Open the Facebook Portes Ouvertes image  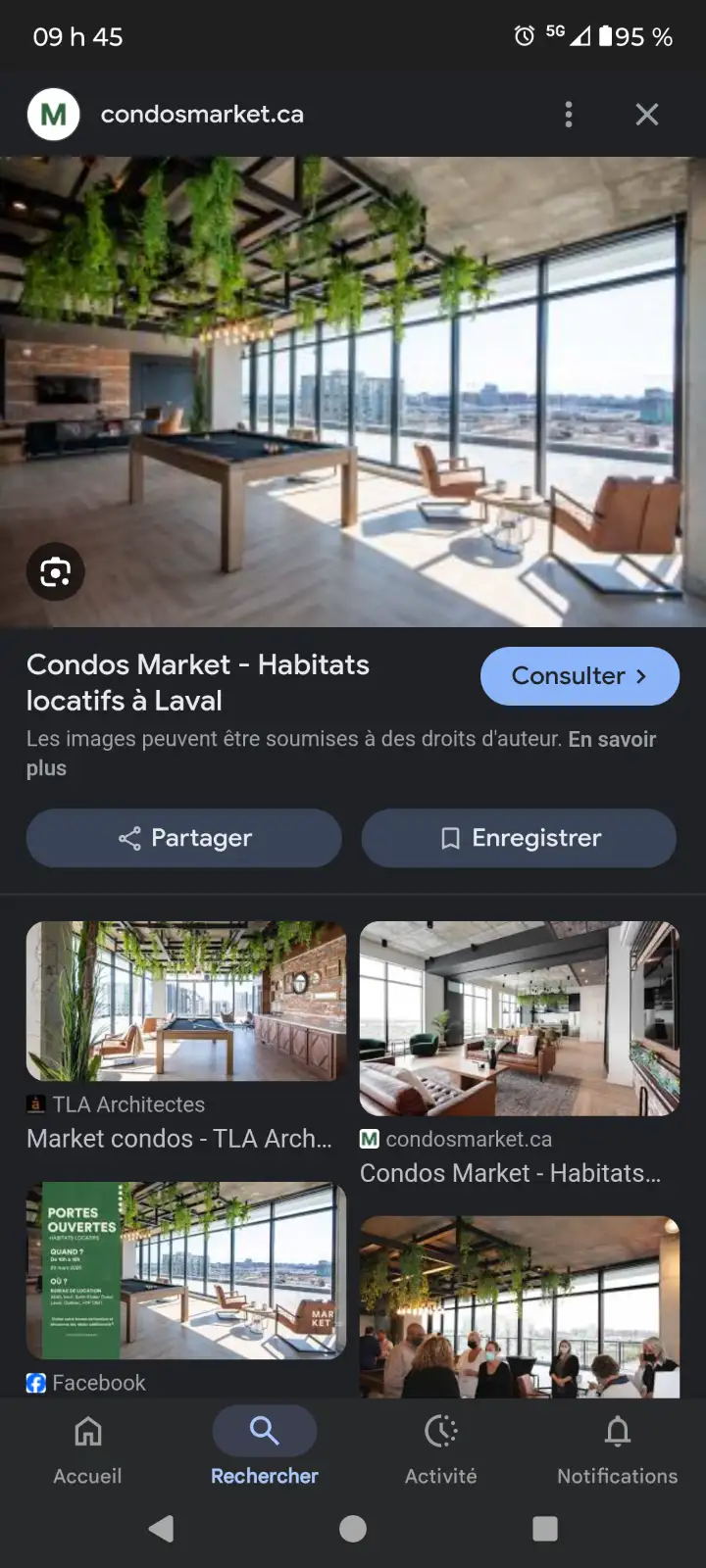point(186,1270)
